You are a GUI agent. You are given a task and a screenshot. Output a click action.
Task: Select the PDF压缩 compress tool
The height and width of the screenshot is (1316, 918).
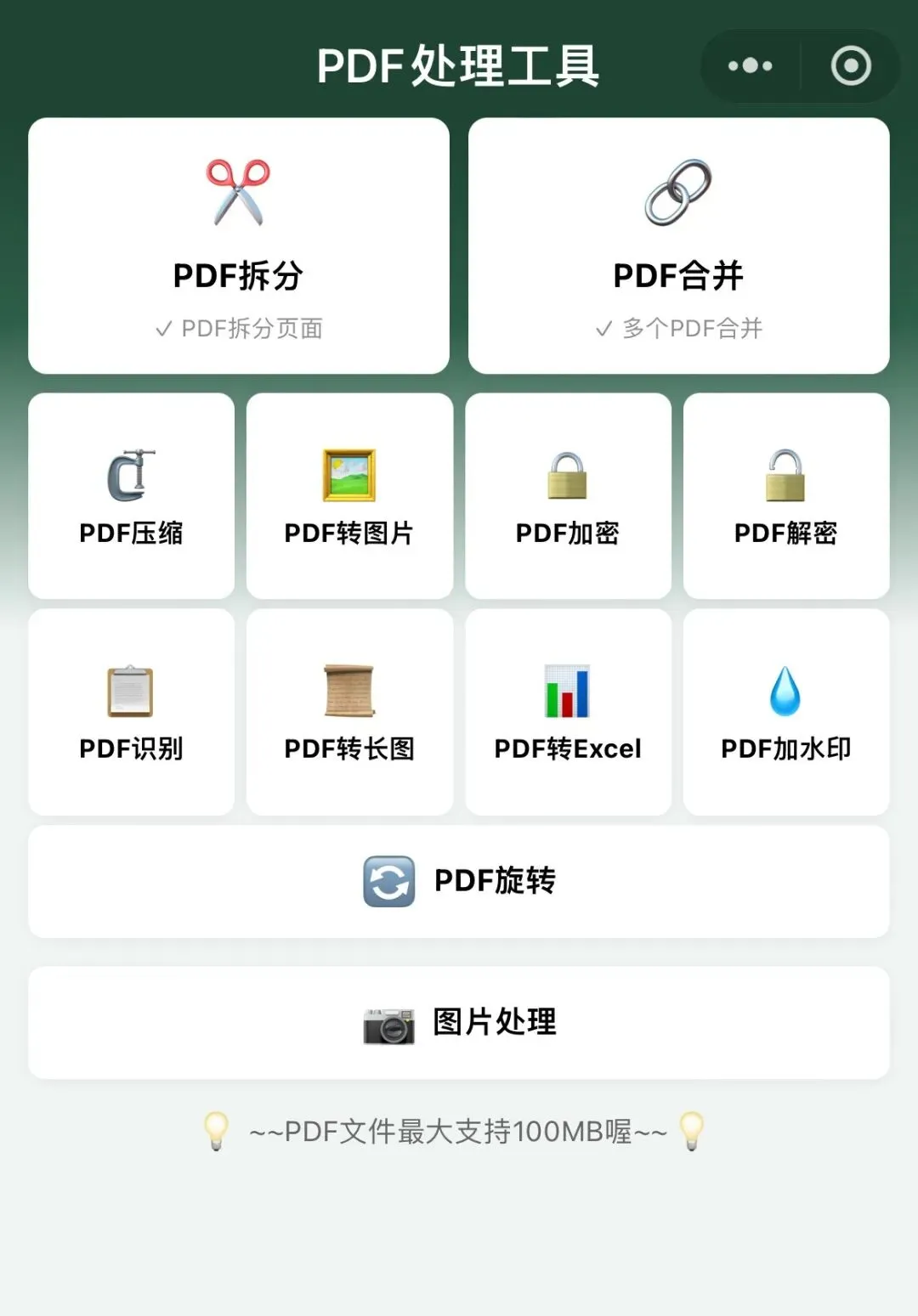click(x=131, y=496)
